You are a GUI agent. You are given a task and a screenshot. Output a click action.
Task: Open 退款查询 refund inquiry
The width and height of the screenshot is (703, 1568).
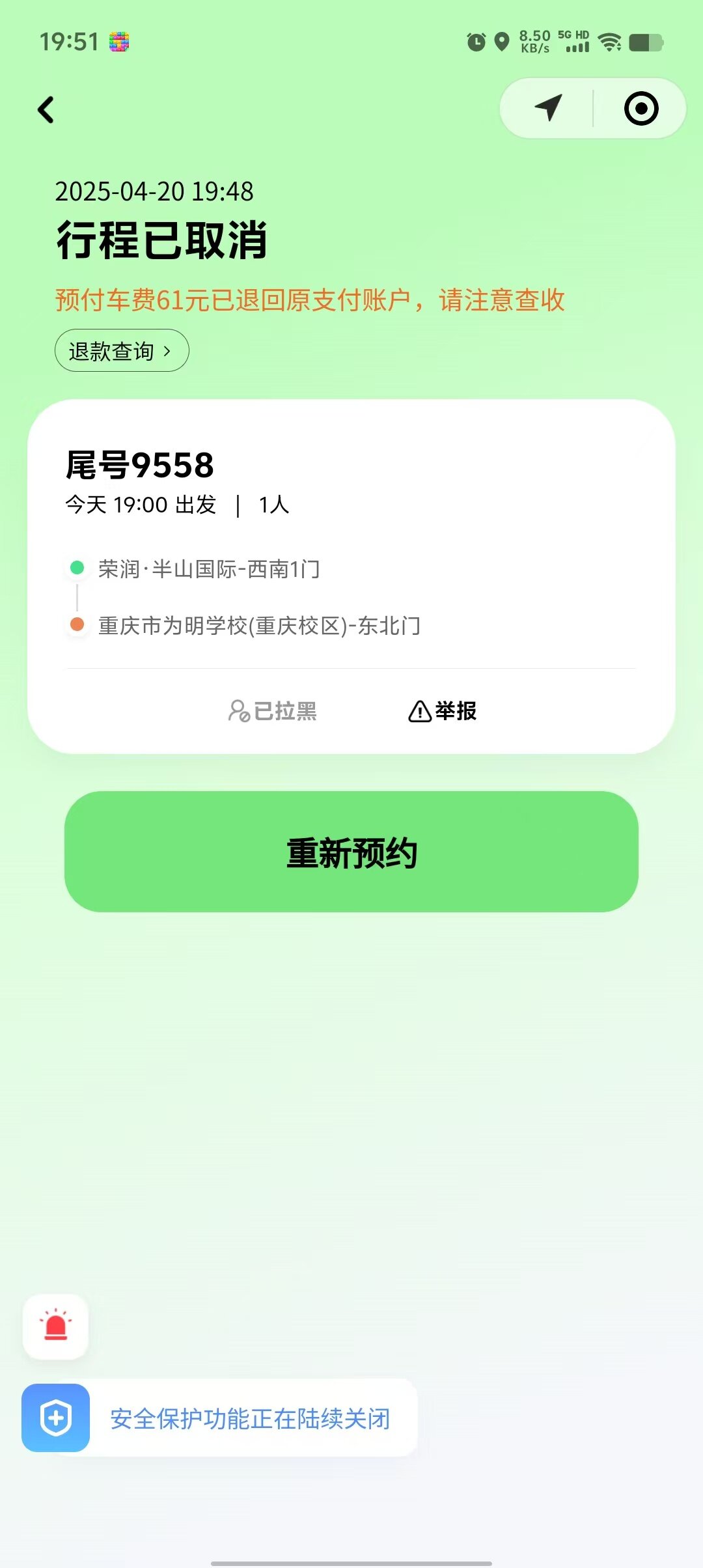[122, 351]
